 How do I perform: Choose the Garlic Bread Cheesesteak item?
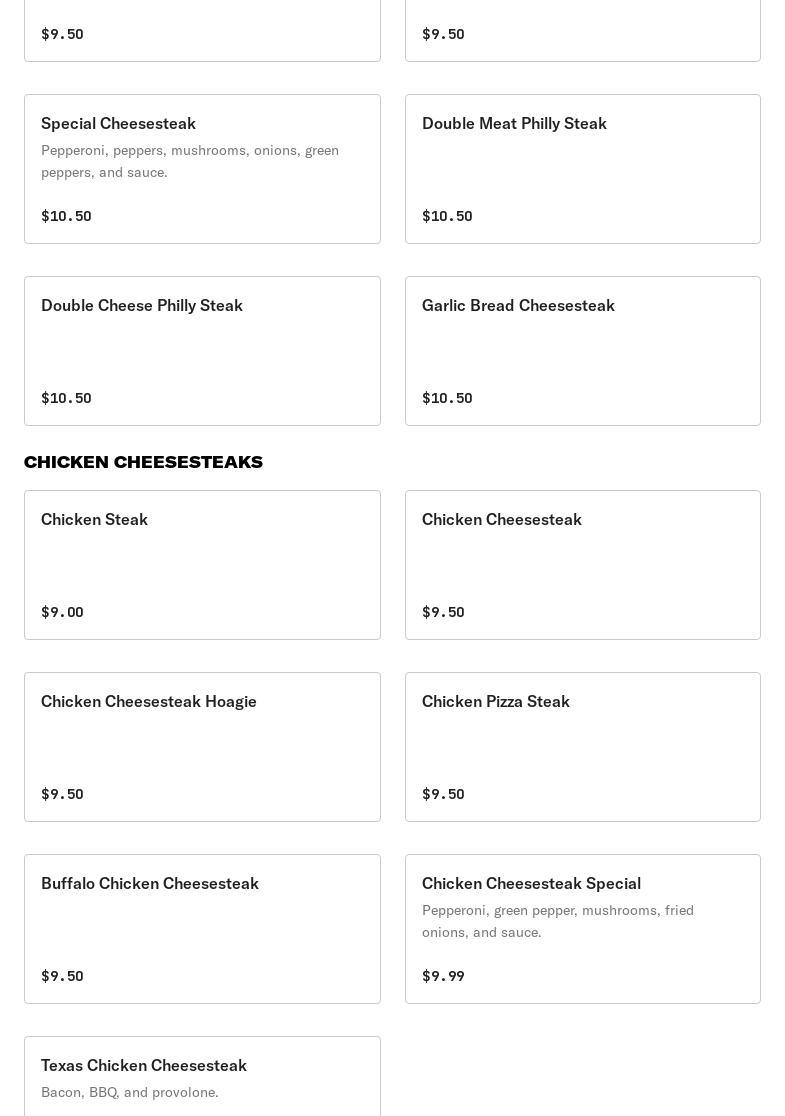(582, 350)
